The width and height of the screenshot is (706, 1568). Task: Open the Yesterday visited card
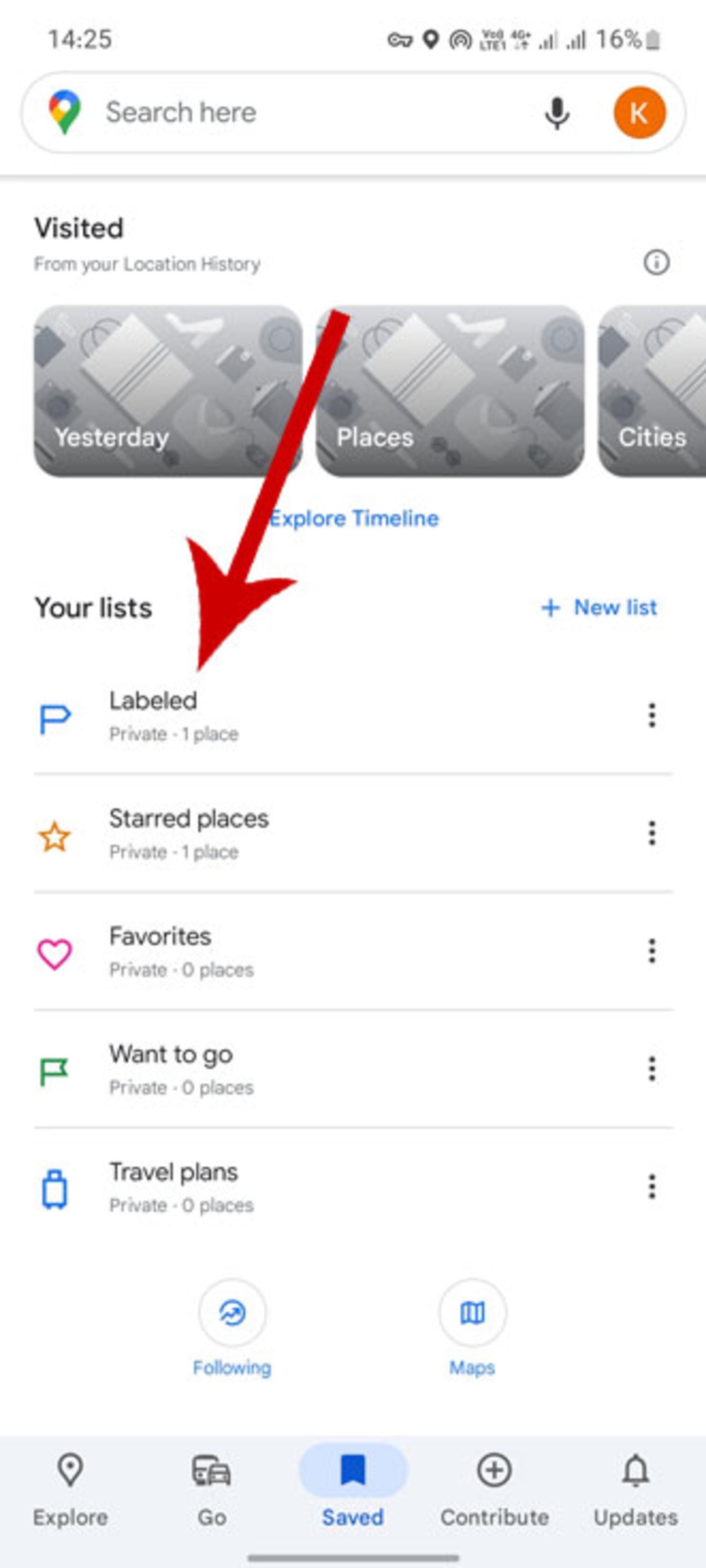168,391
